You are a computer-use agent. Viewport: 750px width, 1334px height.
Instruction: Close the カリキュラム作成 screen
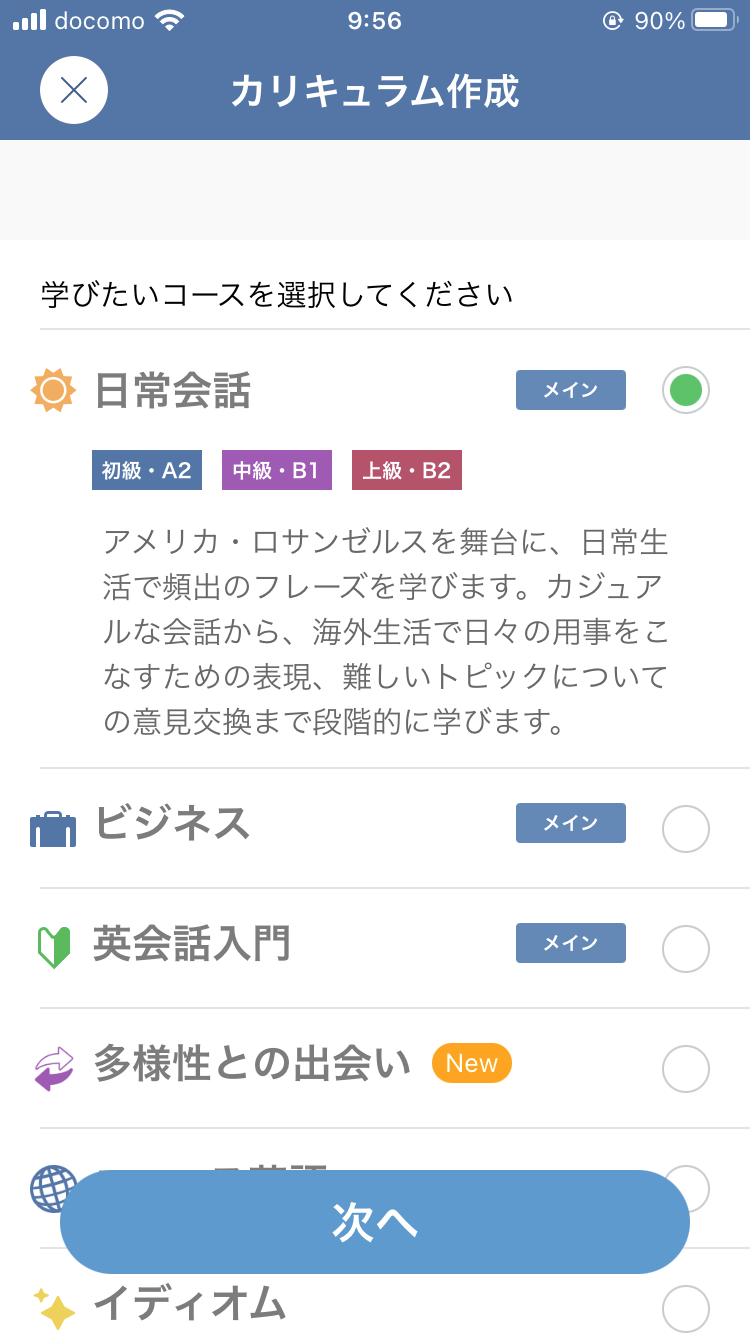point(74,90)
